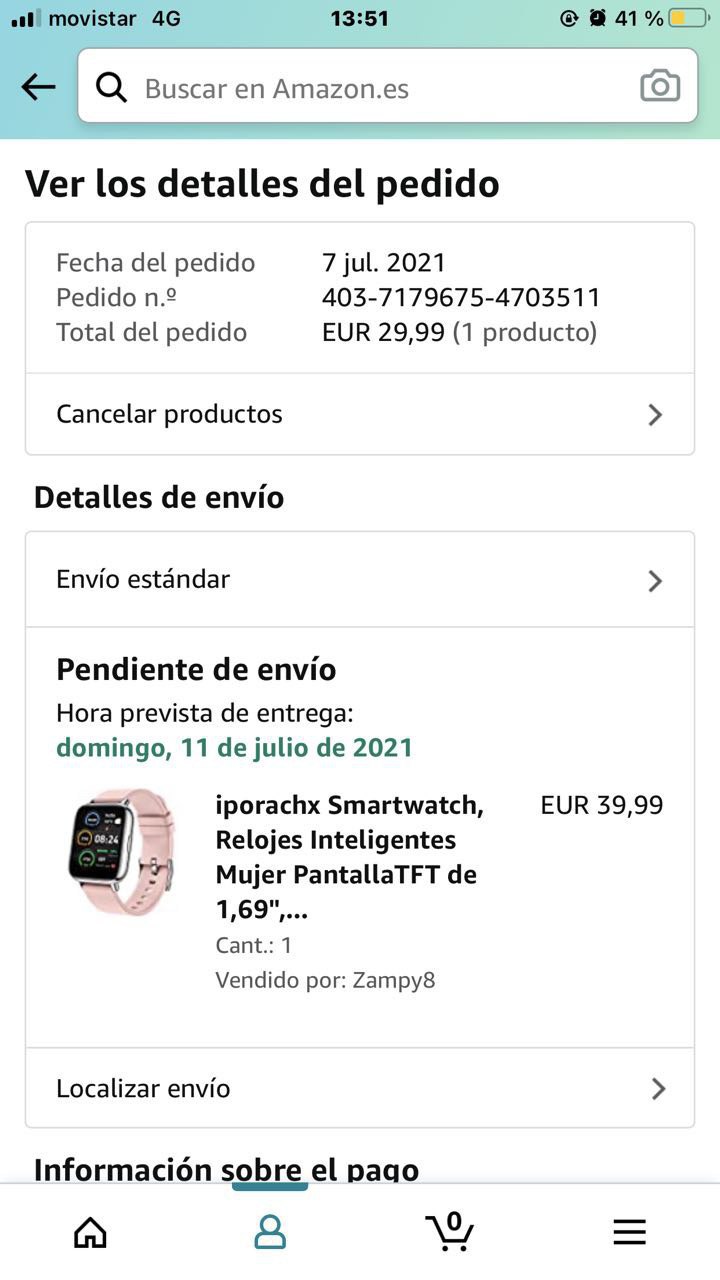The height and width of the screenshot is (1280, 720).
Task: Select Localizar envío
Action: 360,1088
